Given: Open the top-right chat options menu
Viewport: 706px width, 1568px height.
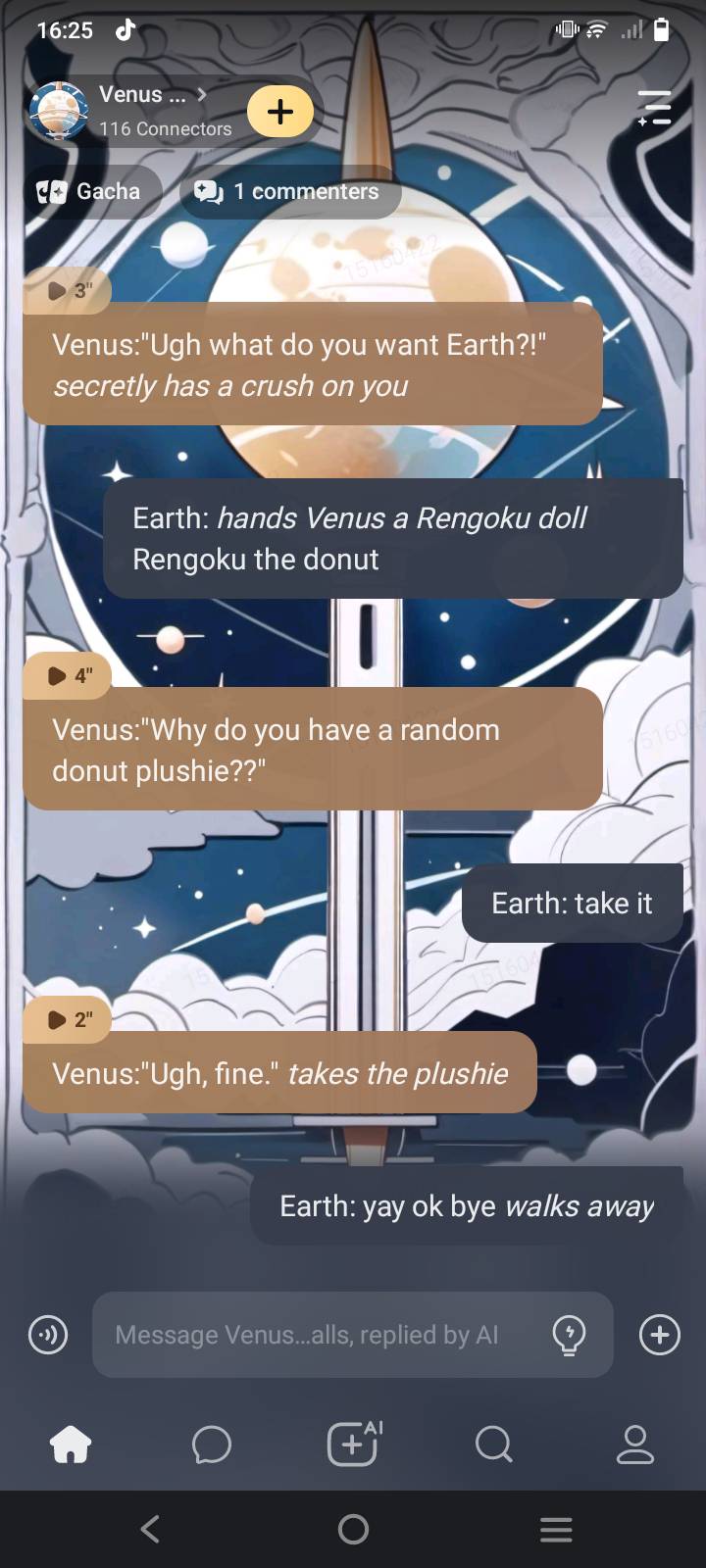Looking at the screenshot, I should pyautogui.click(x=653, y=108).
